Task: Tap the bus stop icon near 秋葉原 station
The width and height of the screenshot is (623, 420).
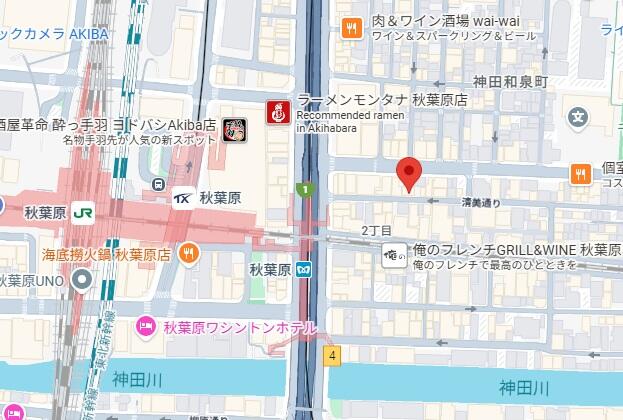Action: (159, 184)
